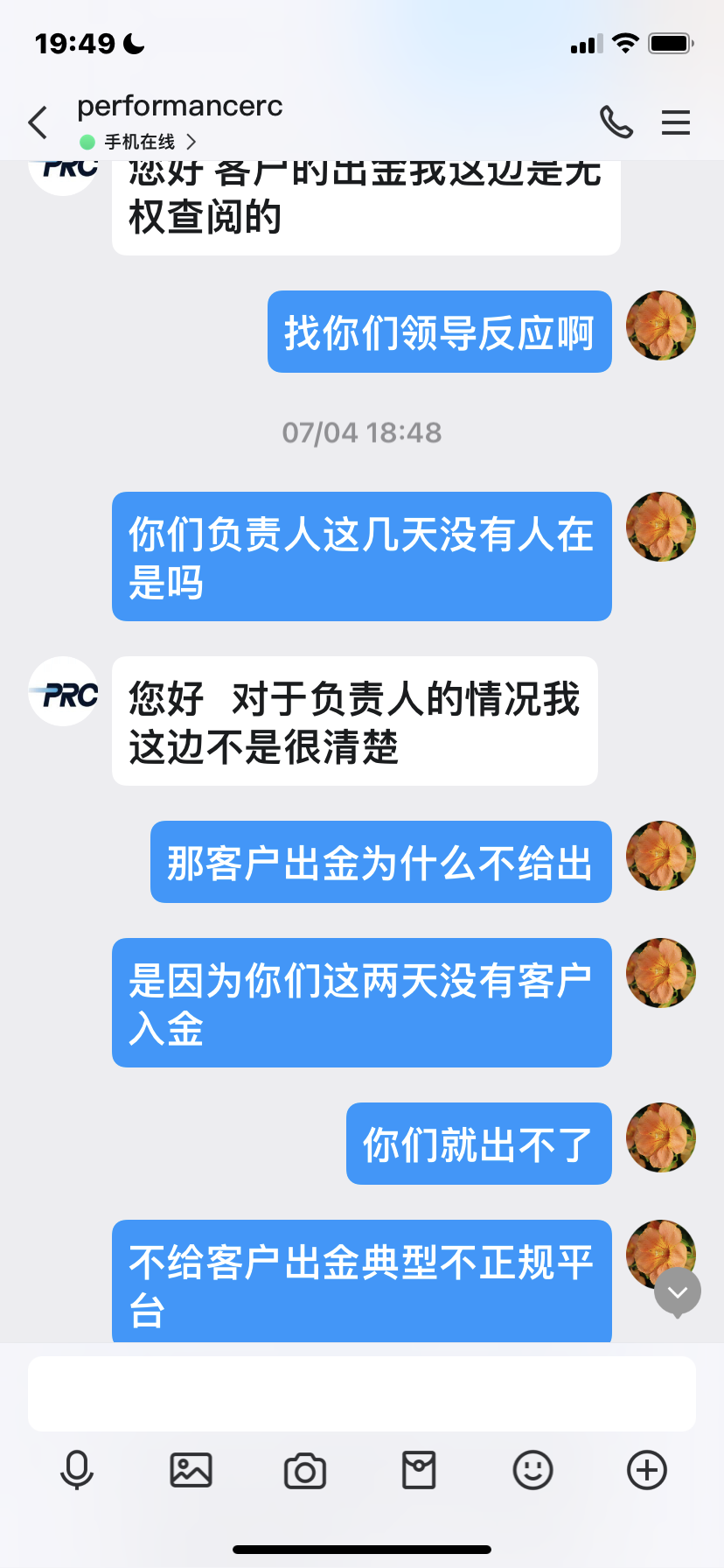Image resolution: width=724 pixels, height=1568 pixels.
Task: Tap the message input field
Action: 362,1393
